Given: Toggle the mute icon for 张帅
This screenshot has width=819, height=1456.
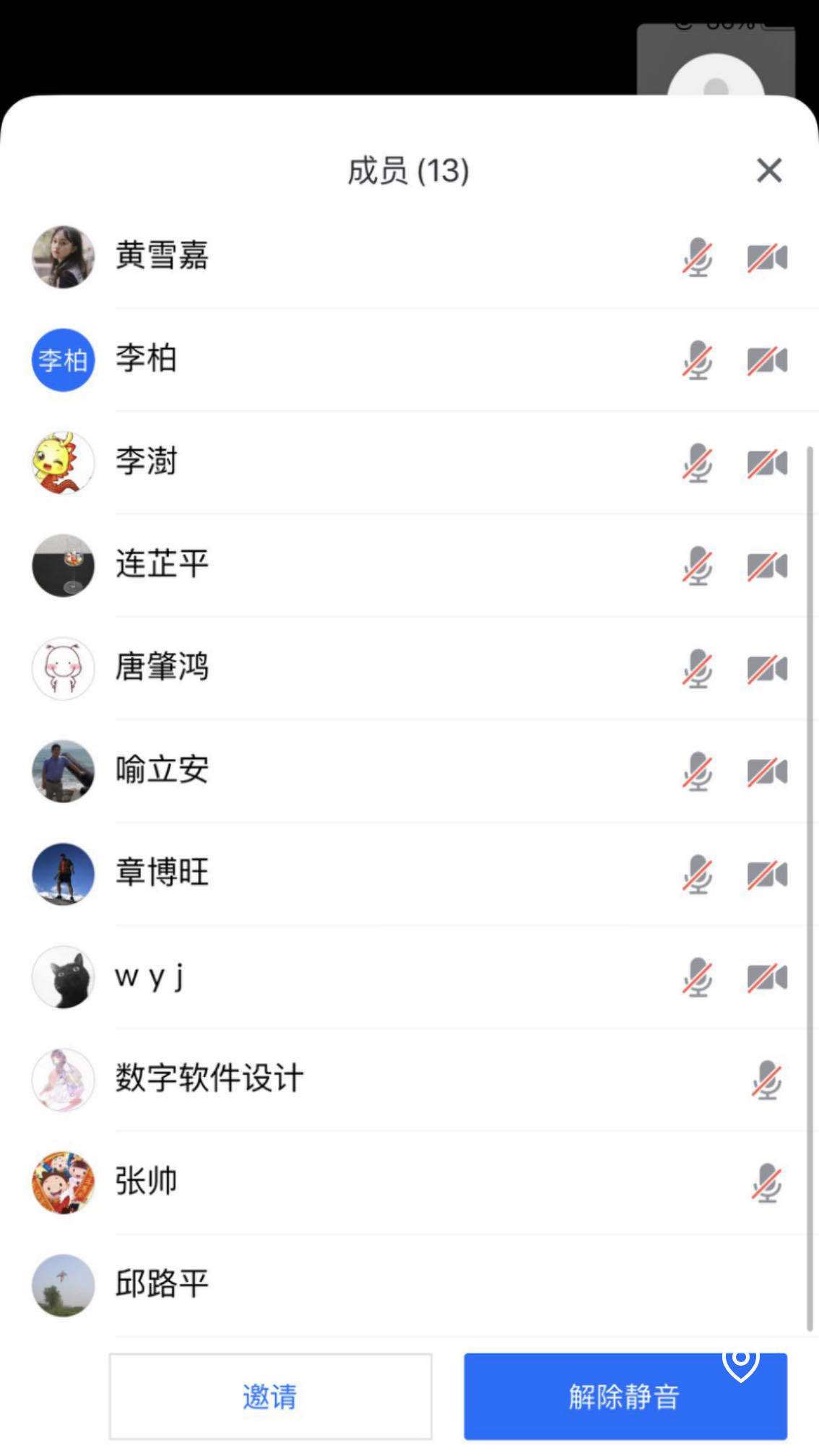Looking at the screenshot, I should click(x=767, y=1182).
